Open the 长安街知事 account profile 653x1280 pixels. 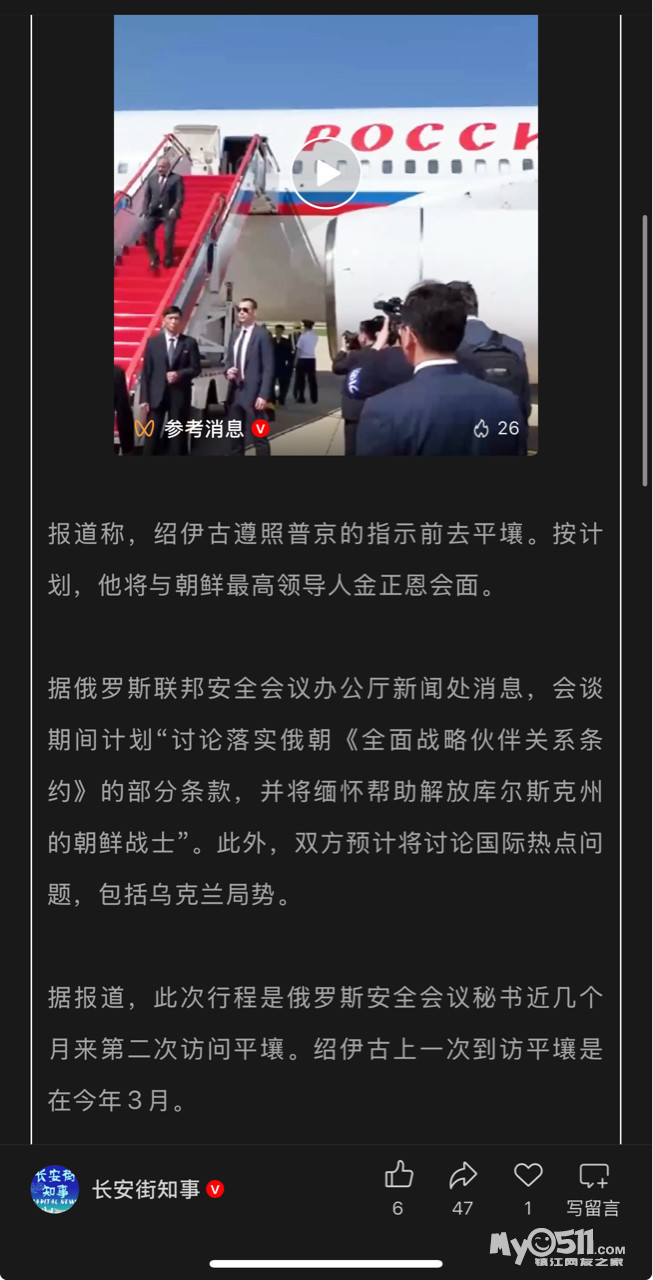[x=145, y=1190]
